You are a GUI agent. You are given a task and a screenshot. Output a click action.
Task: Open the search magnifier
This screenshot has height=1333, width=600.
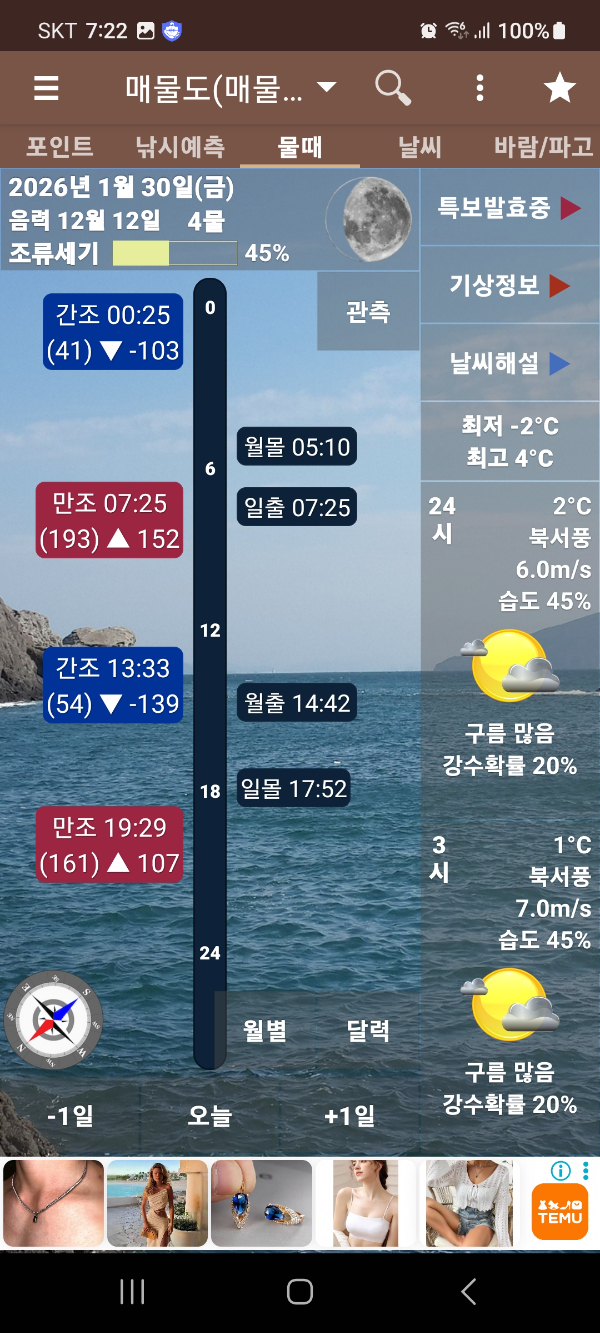393,89
